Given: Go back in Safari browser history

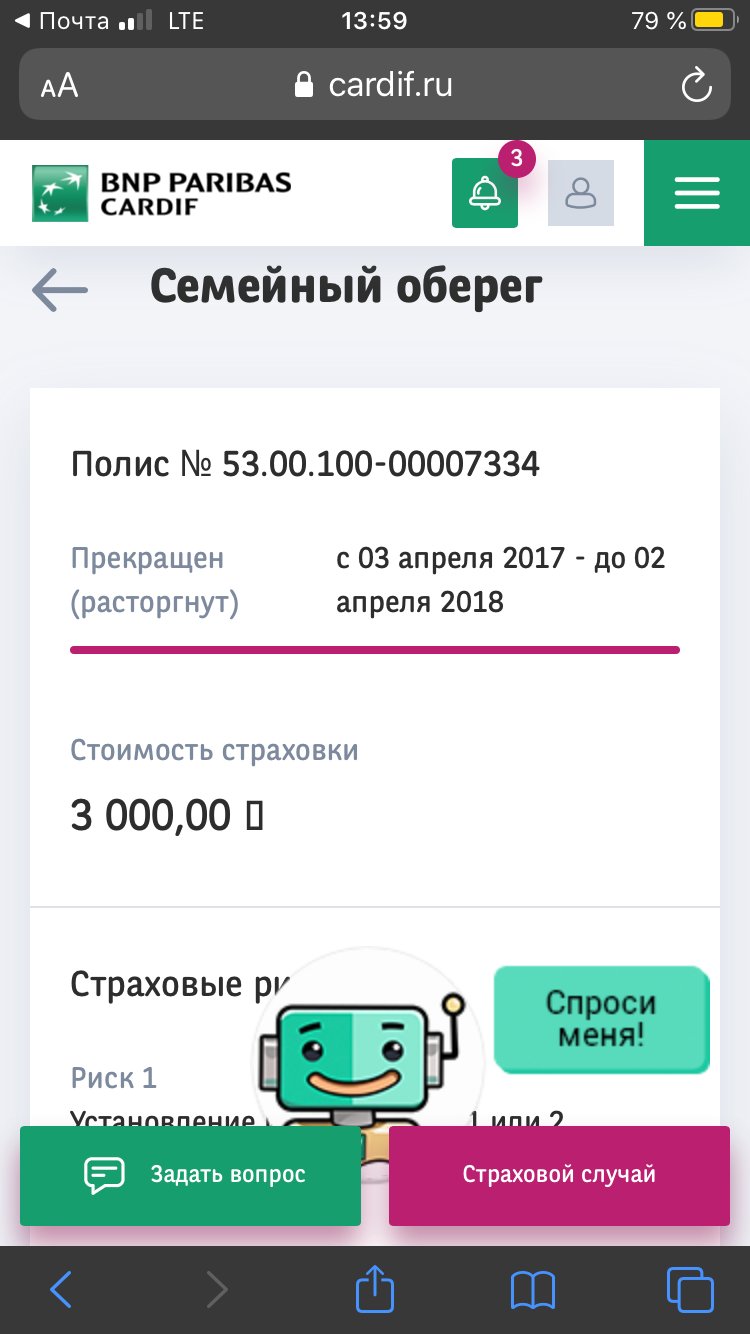Looking at the screenshot, I should [61, 1289].
